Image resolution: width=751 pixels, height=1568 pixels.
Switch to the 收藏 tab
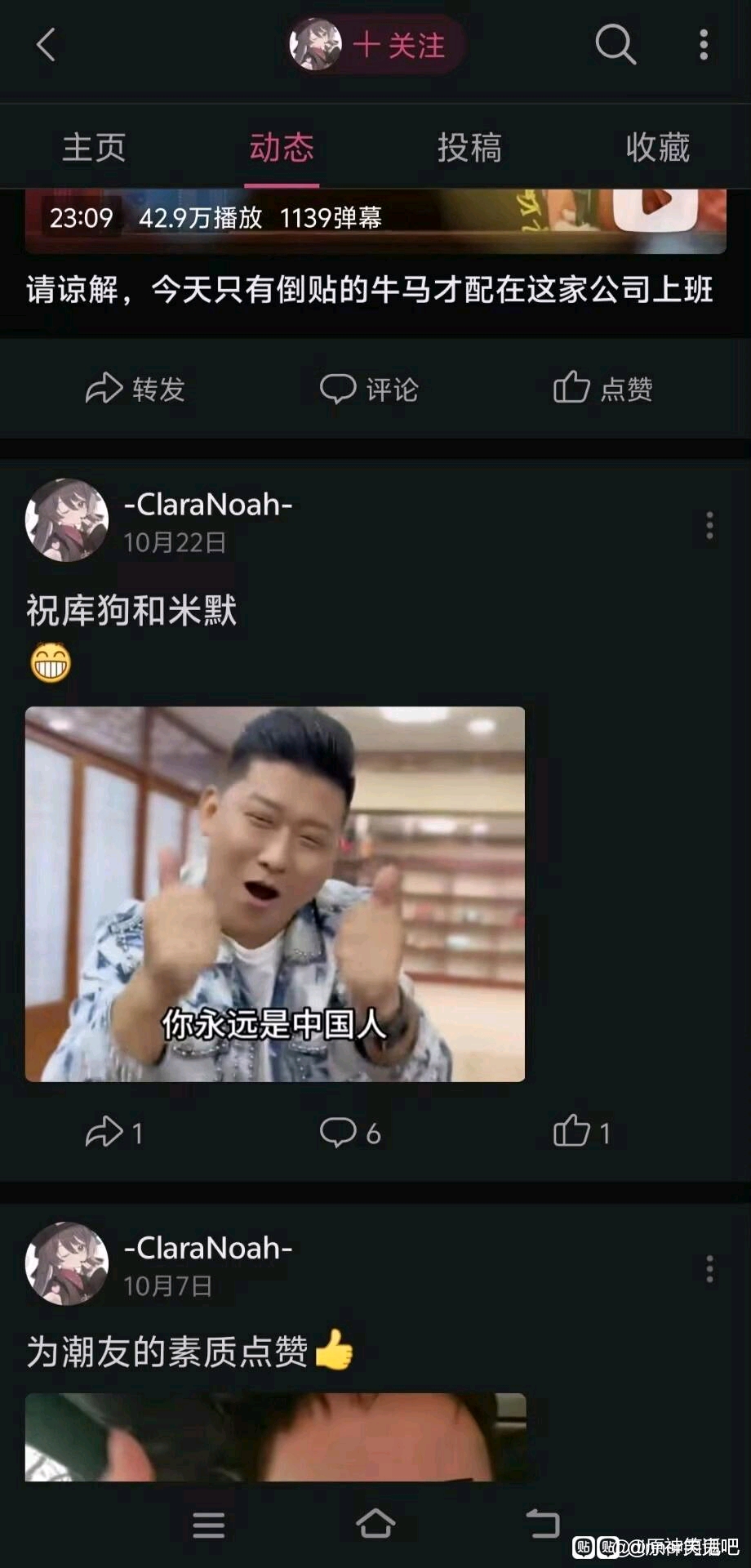657,148
